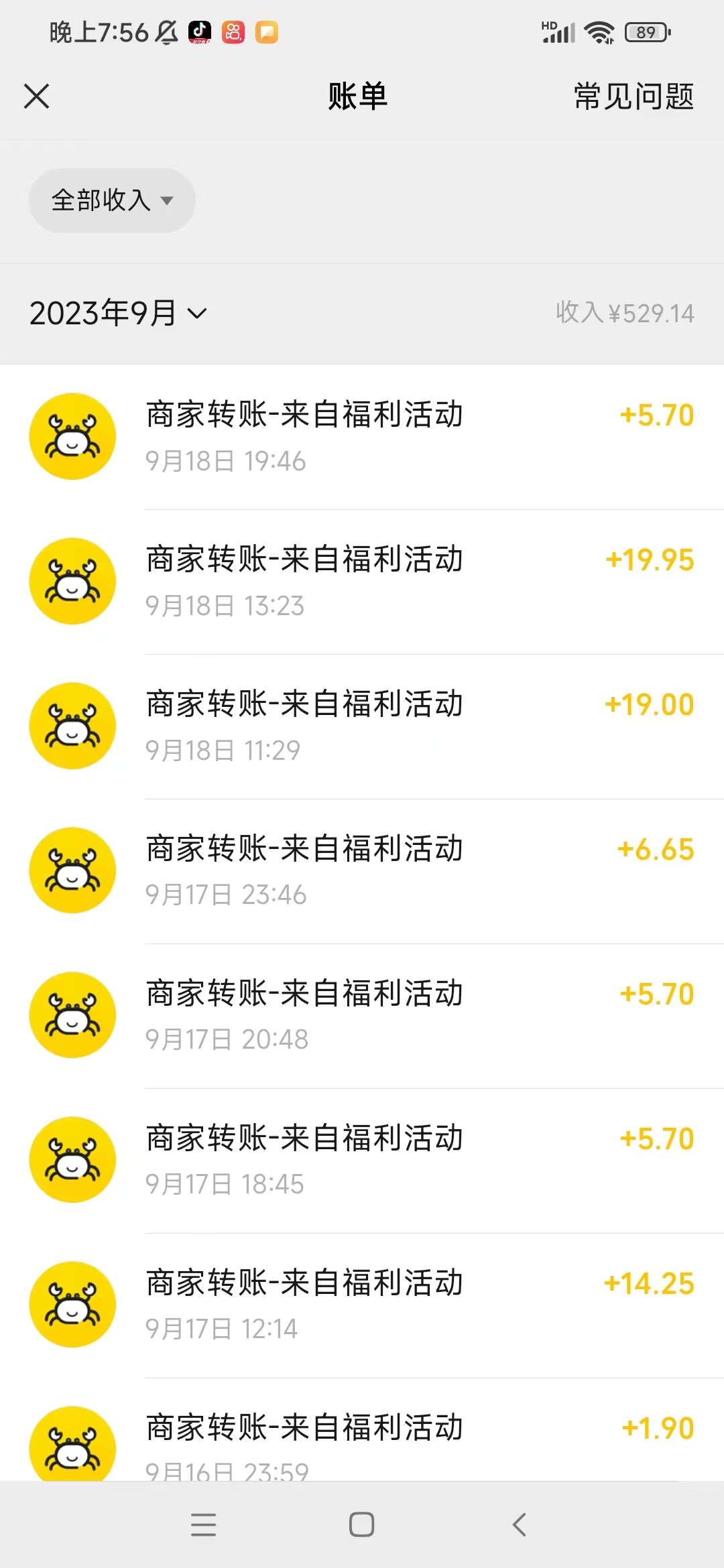
Task: View the +6.65 transfer from 9月17日 23:46
Action: (x=362, y=871)
